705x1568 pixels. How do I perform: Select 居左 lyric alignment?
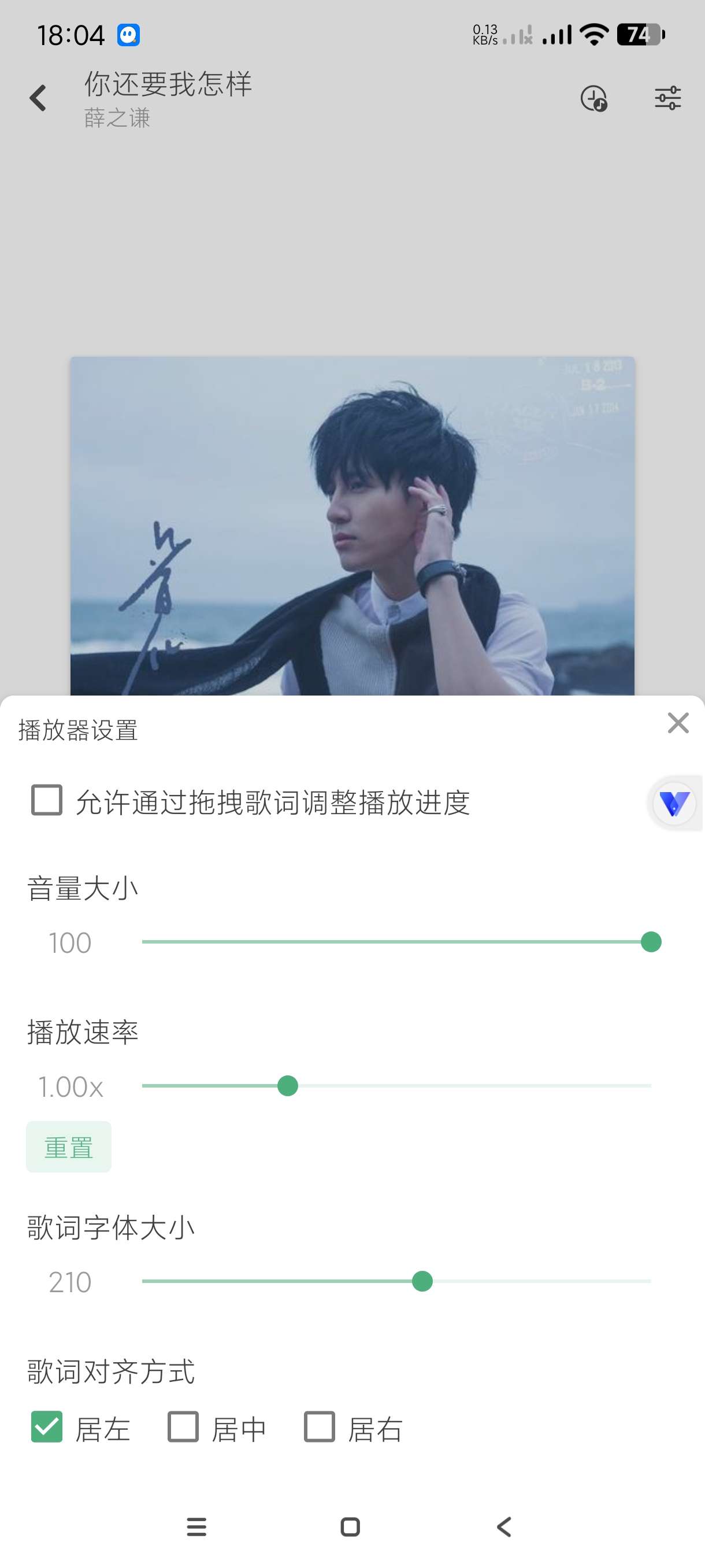[47, 1426]
